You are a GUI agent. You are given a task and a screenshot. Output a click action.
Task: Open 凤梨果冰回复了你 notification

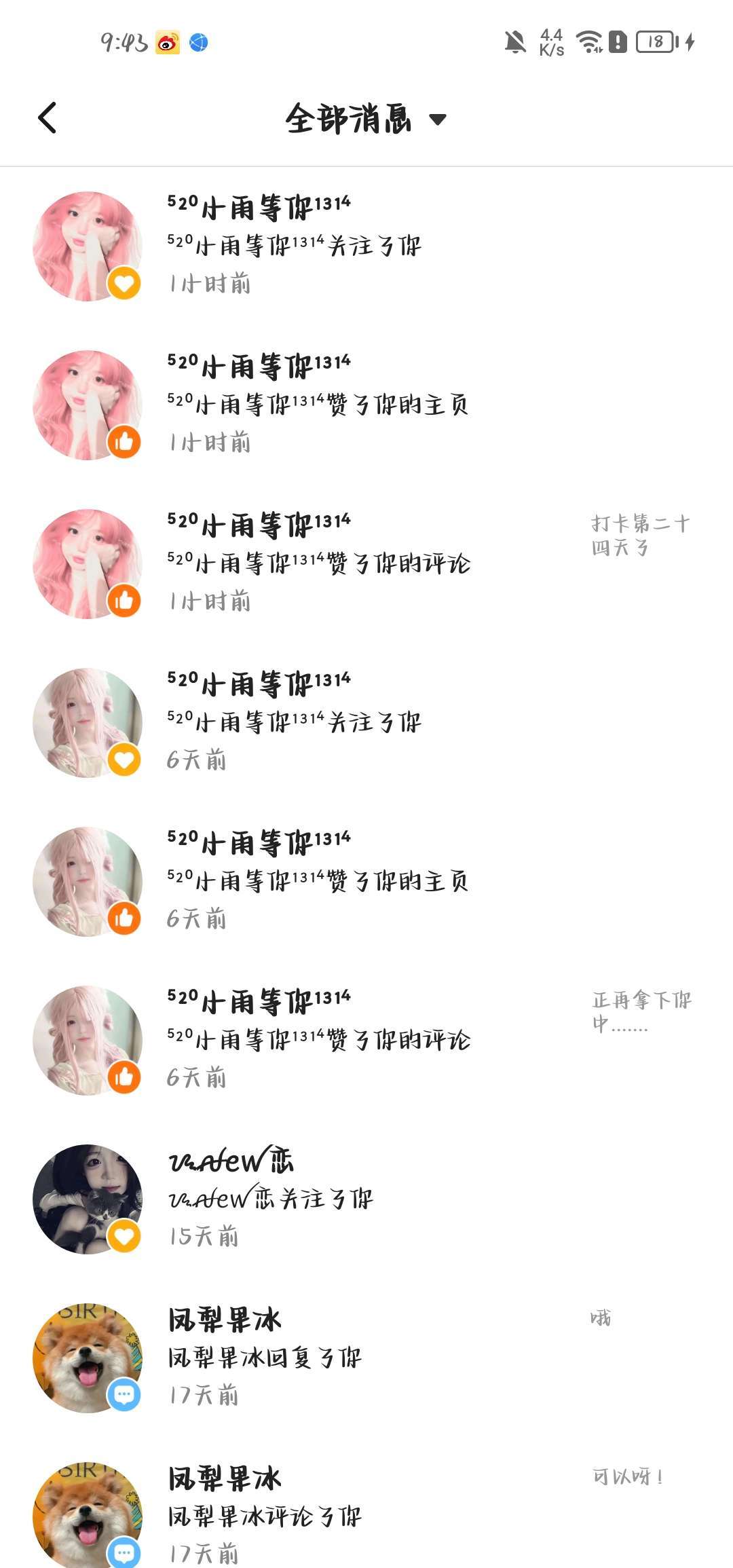(x=366, y=1358)
